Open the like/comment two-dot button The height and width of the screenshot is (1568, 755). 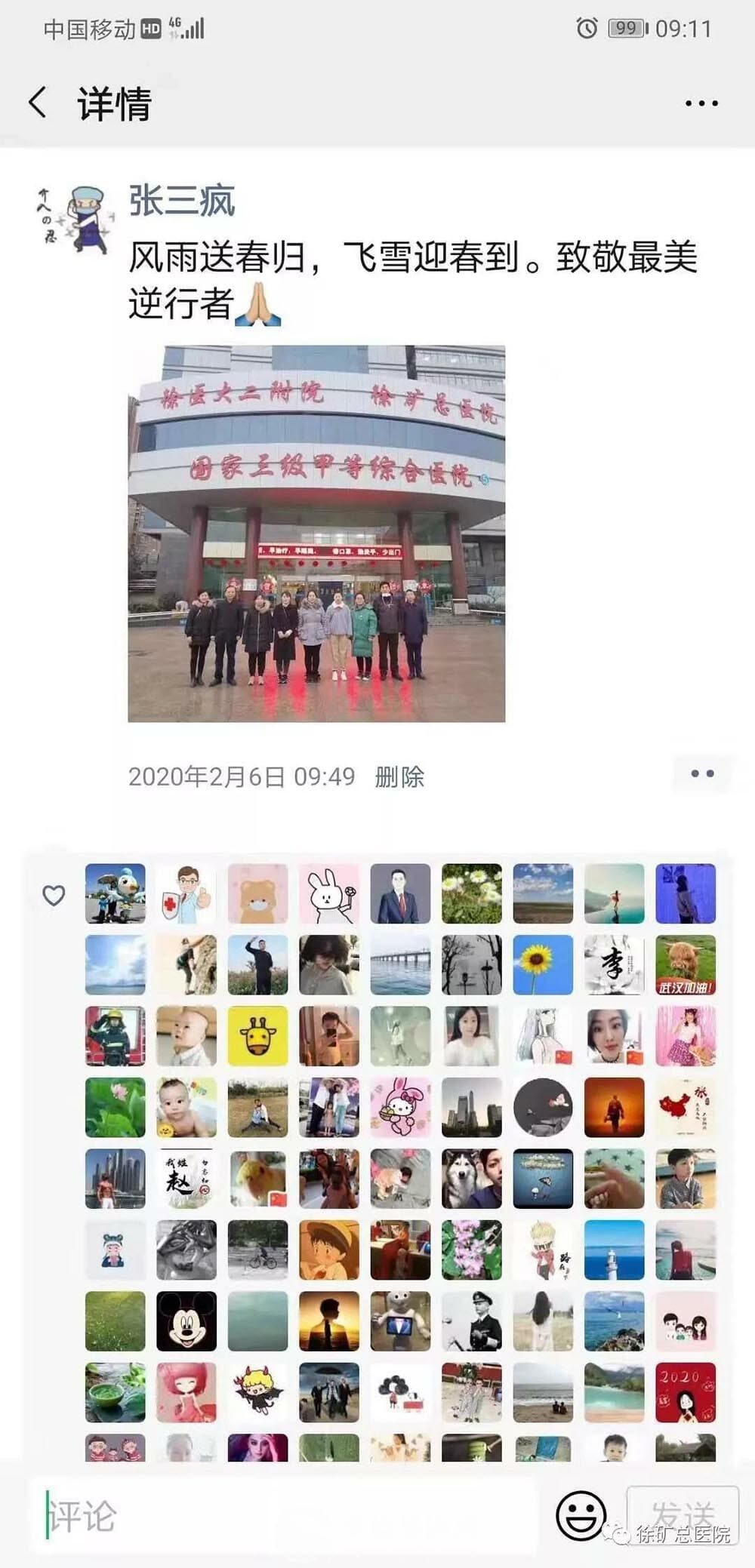[701, 774]
